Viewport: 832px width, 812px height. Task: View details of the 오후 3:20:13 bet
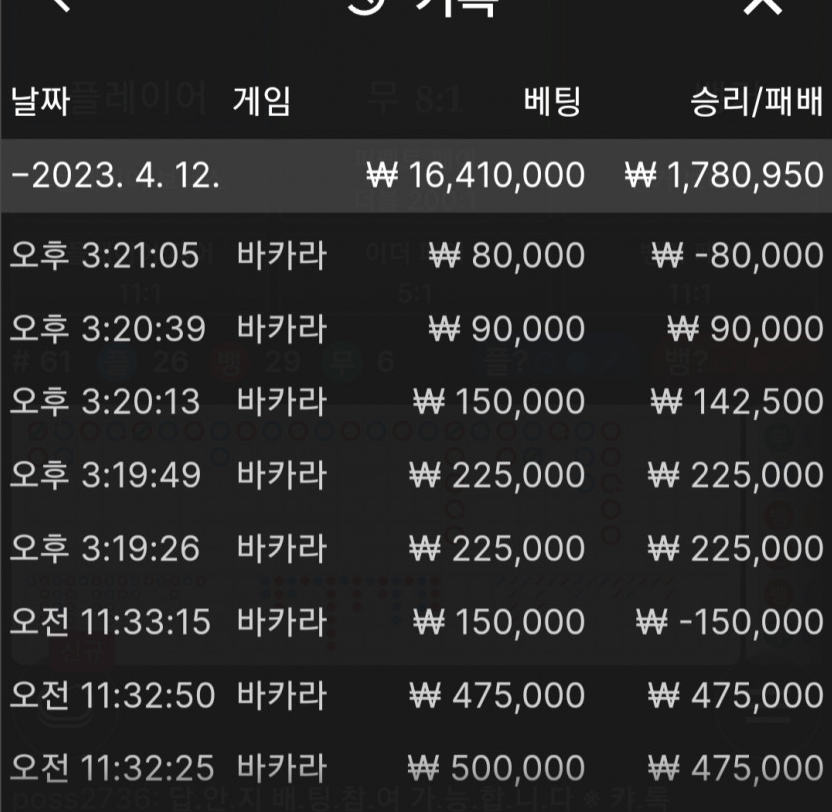coord(416,402)
